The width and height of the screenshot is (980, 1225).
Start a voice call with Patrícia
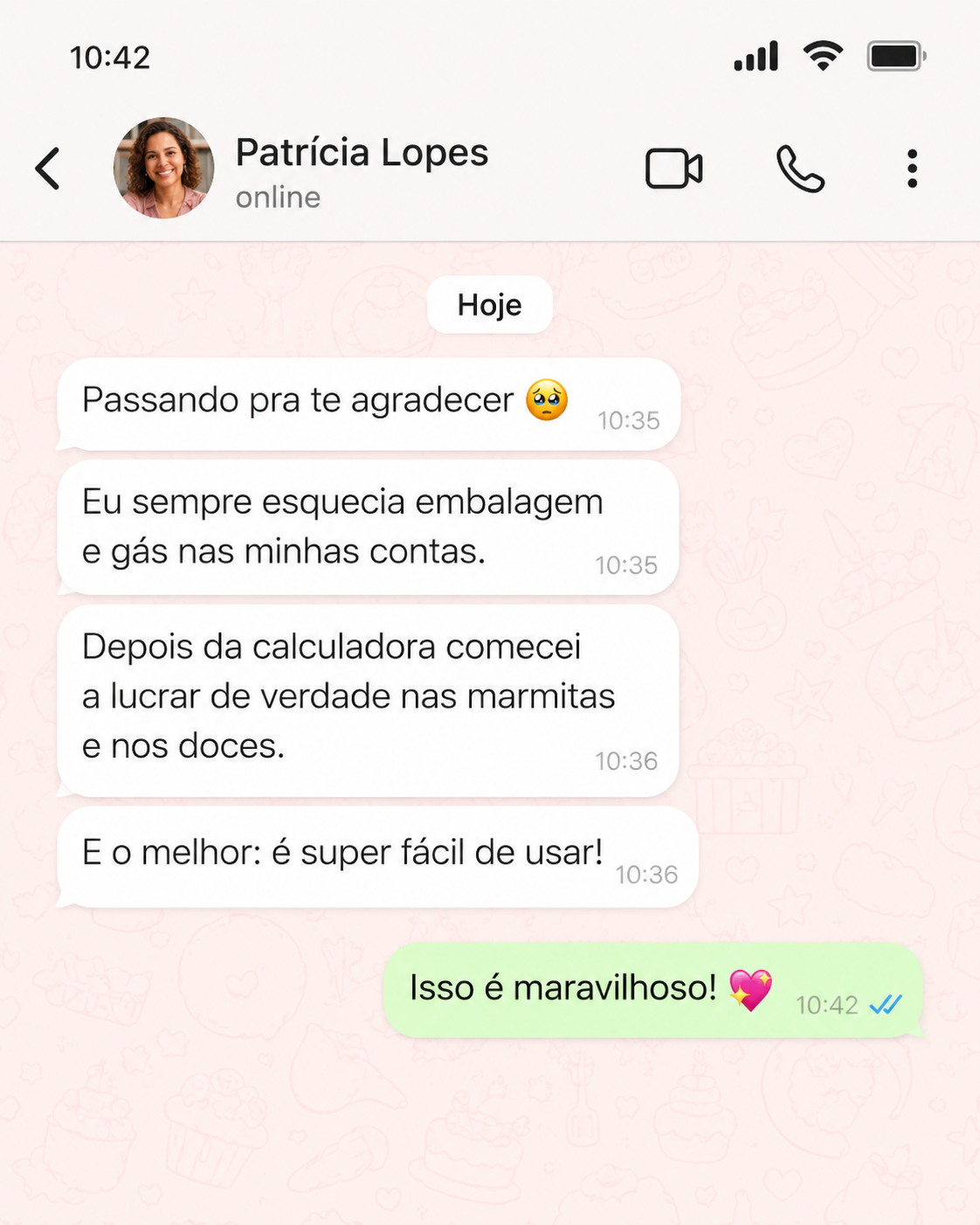[800, 169]
